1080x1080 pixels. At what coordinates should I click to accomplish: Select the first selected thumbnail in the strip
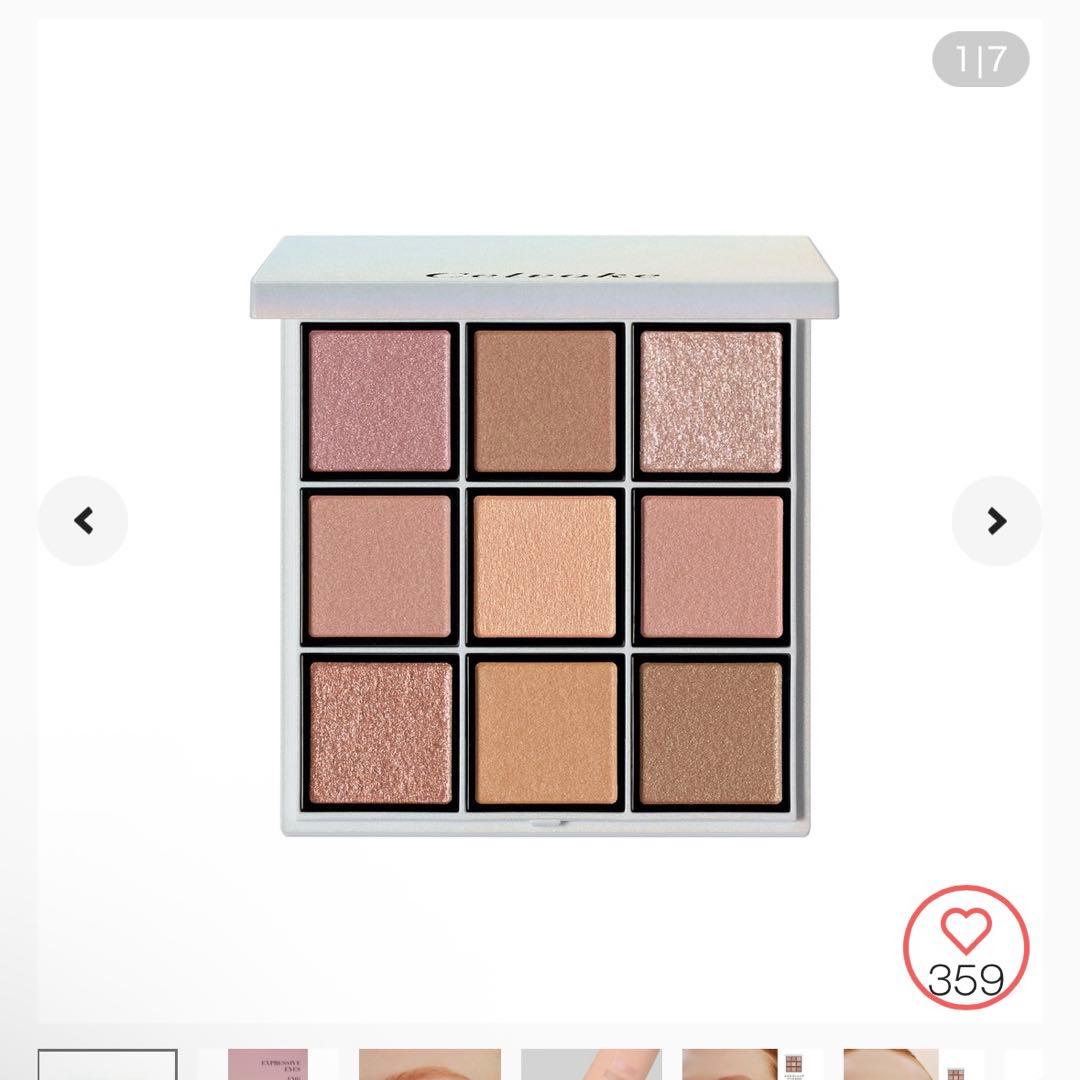click(107, 1065)
